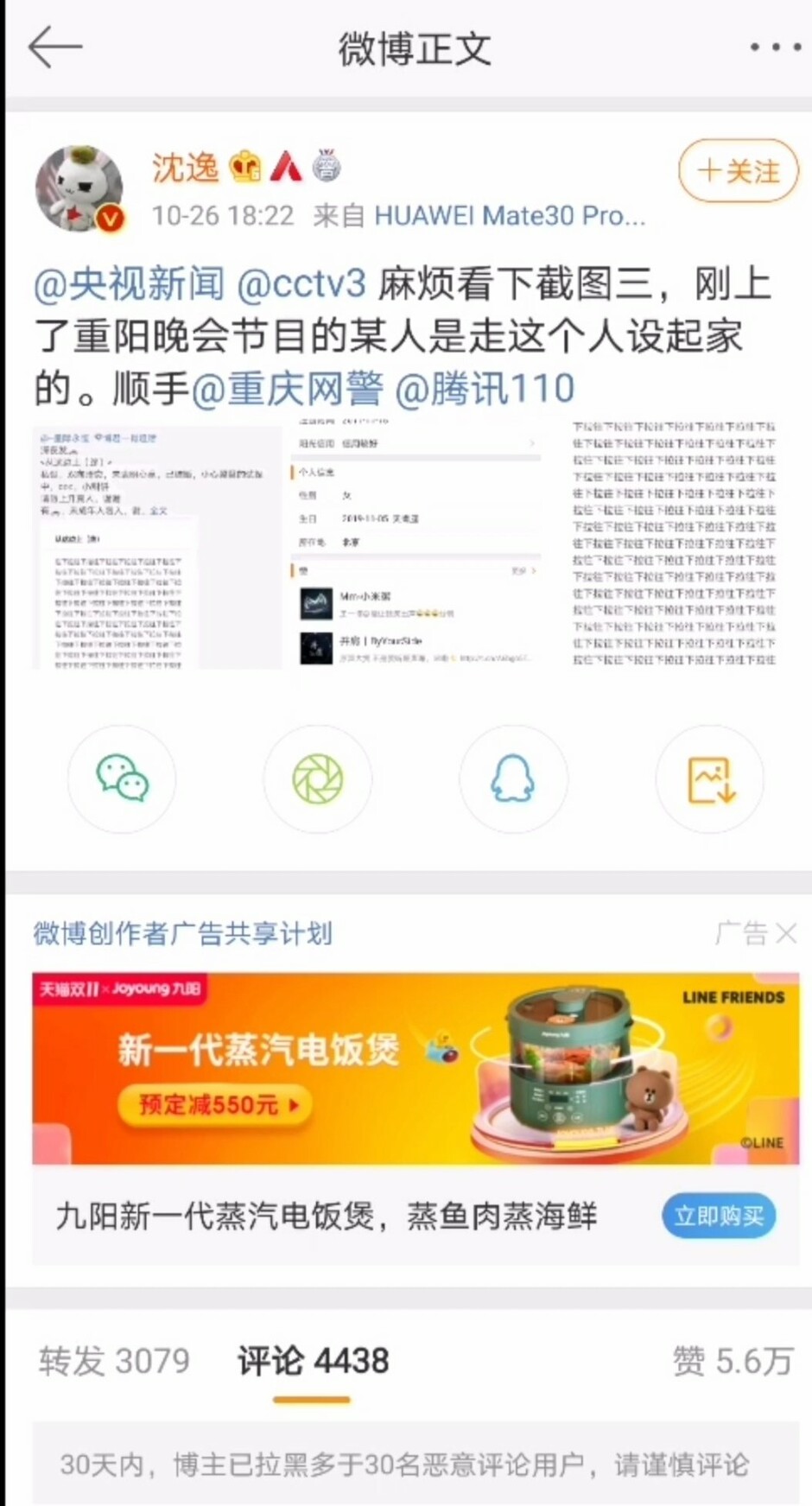Share via the green aperture icon
Image resolution: width=812 pixels, height=1506 pixels.
(318, 779)
